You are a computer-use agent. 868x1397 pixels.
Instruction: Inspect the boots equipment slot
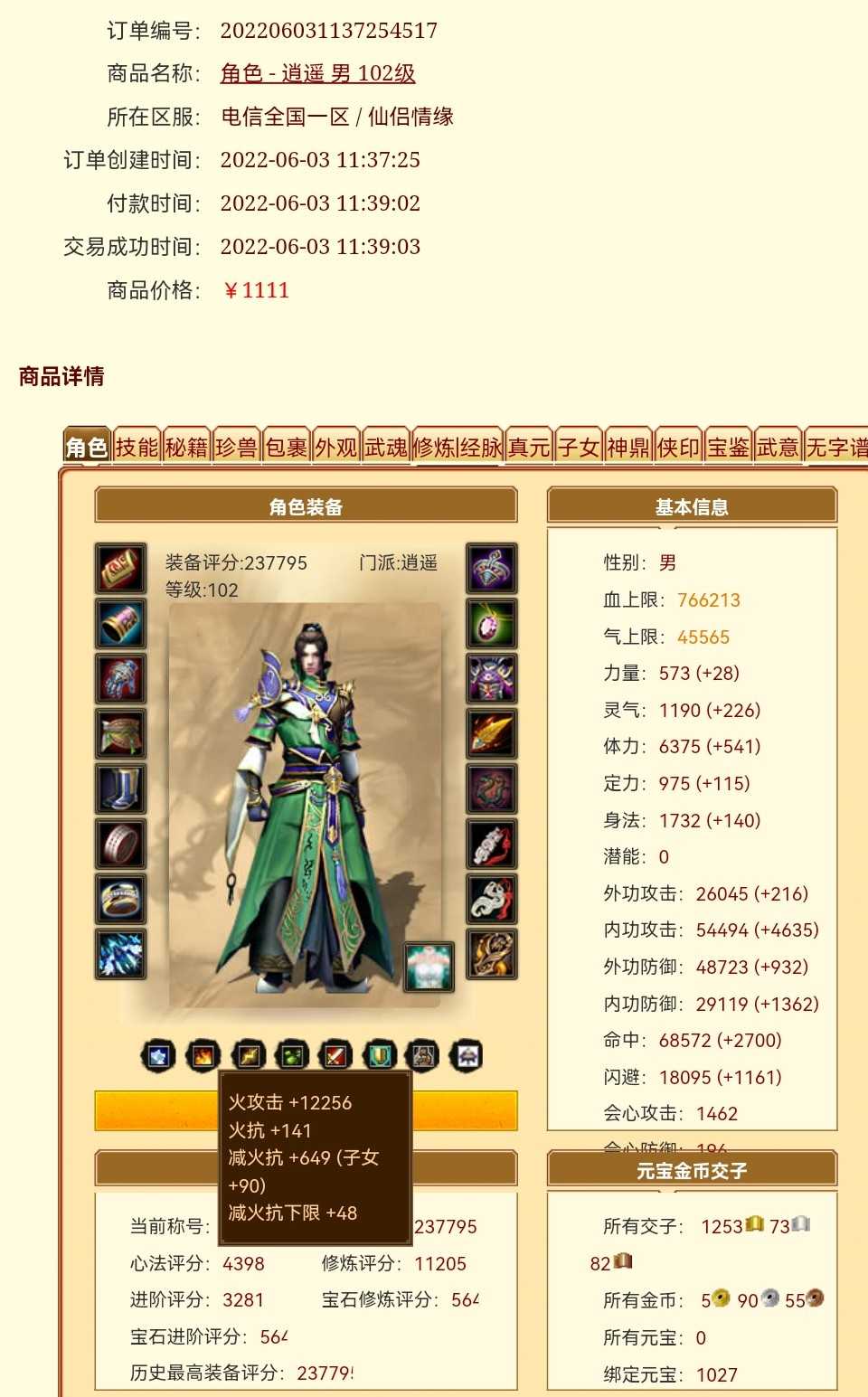120,789
